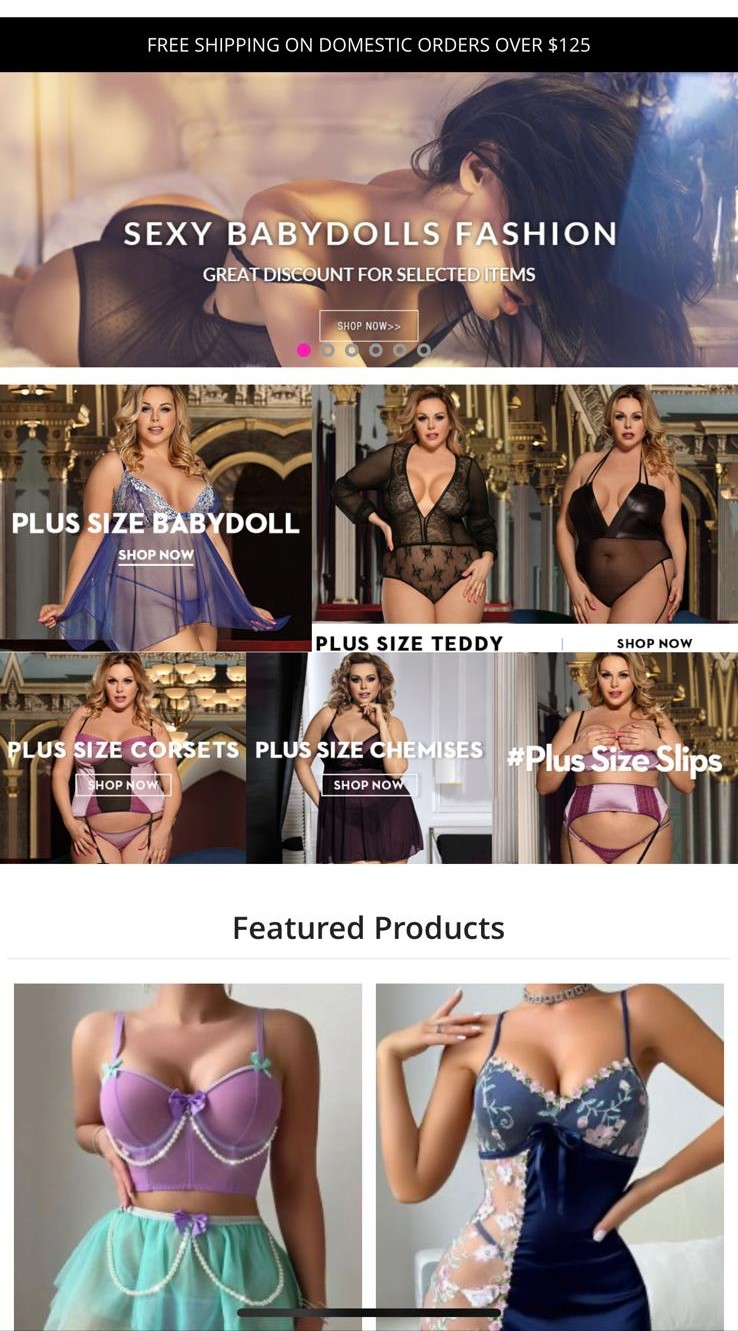View the navy floral lace chemise product
The height and width of the screenshot is (1331, 738).
(x=549, y=1150)
